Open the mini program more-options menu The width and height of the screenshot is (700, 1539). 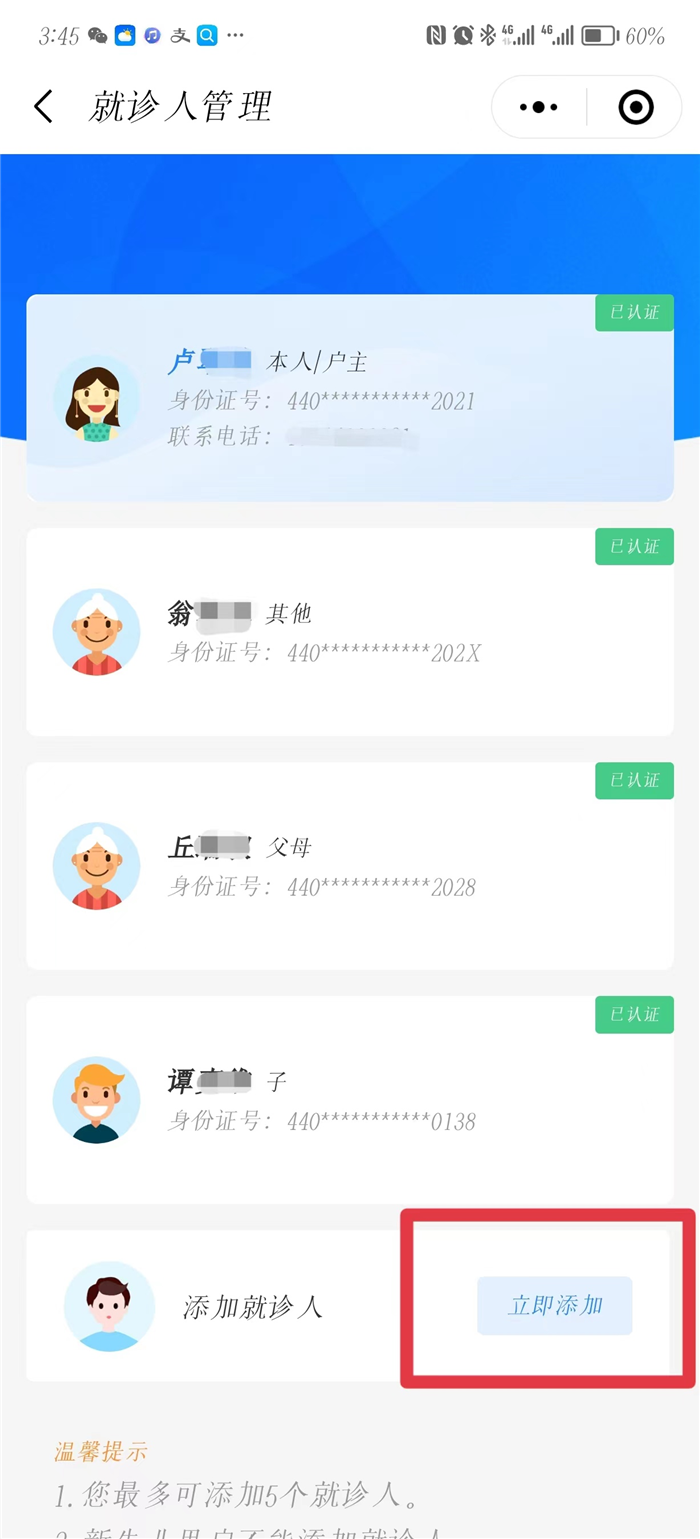tap(539, 107)
